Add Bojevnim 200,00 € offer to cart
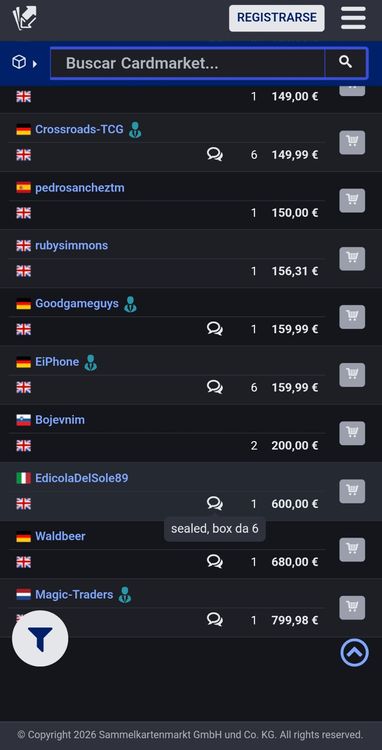Screen dimensions: 382x750 (x=352, y=433)
